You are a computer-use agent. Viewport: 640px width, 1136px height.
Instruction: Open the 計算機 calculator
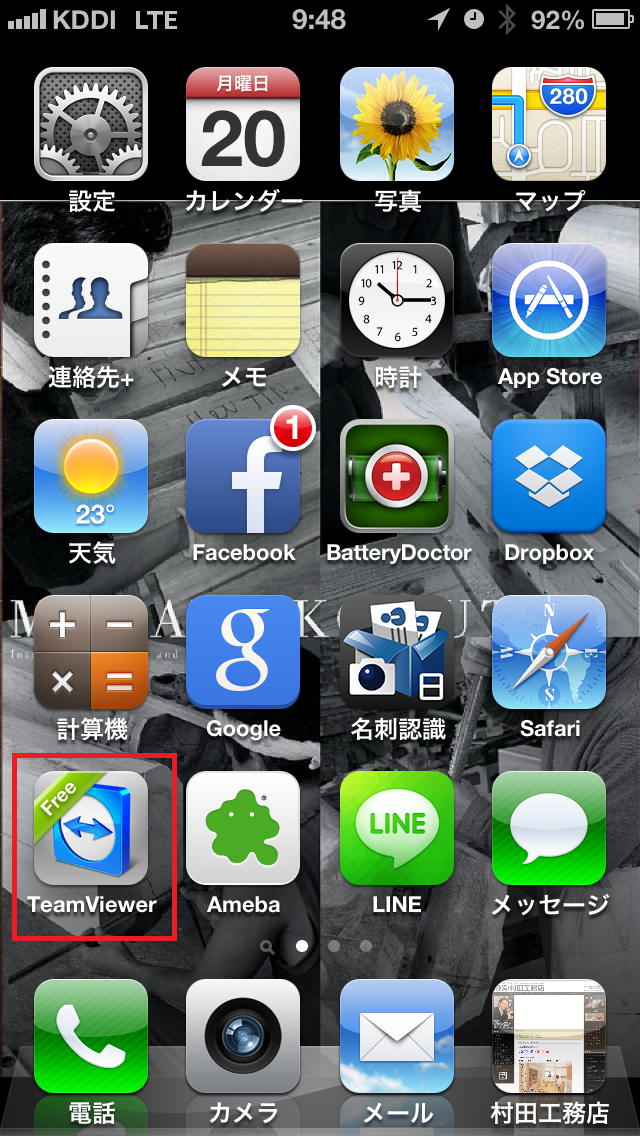(91, 652)
